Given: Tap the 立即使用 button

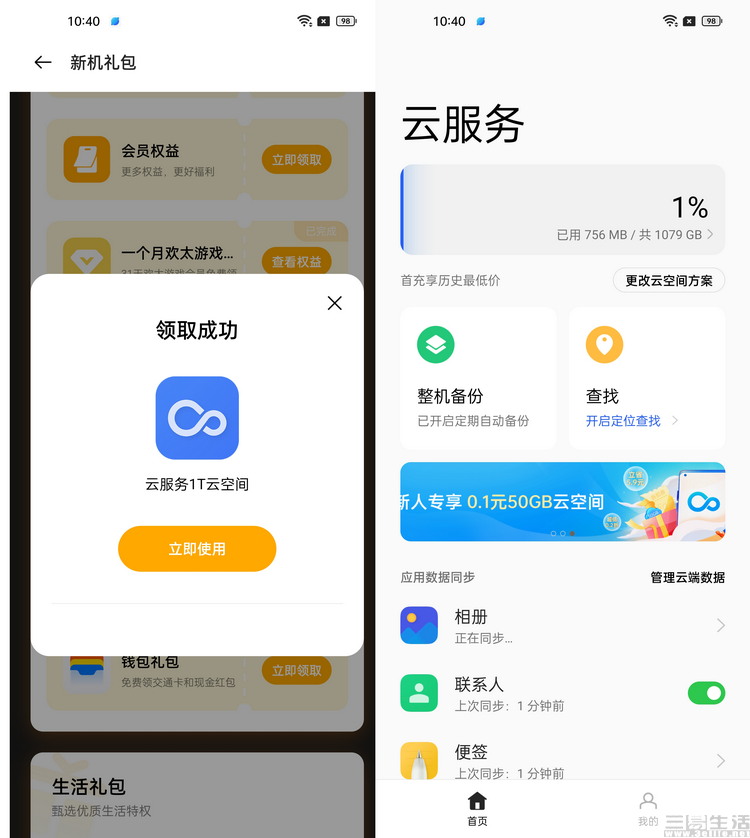Looking at the screenshot, I should [197, 549].
